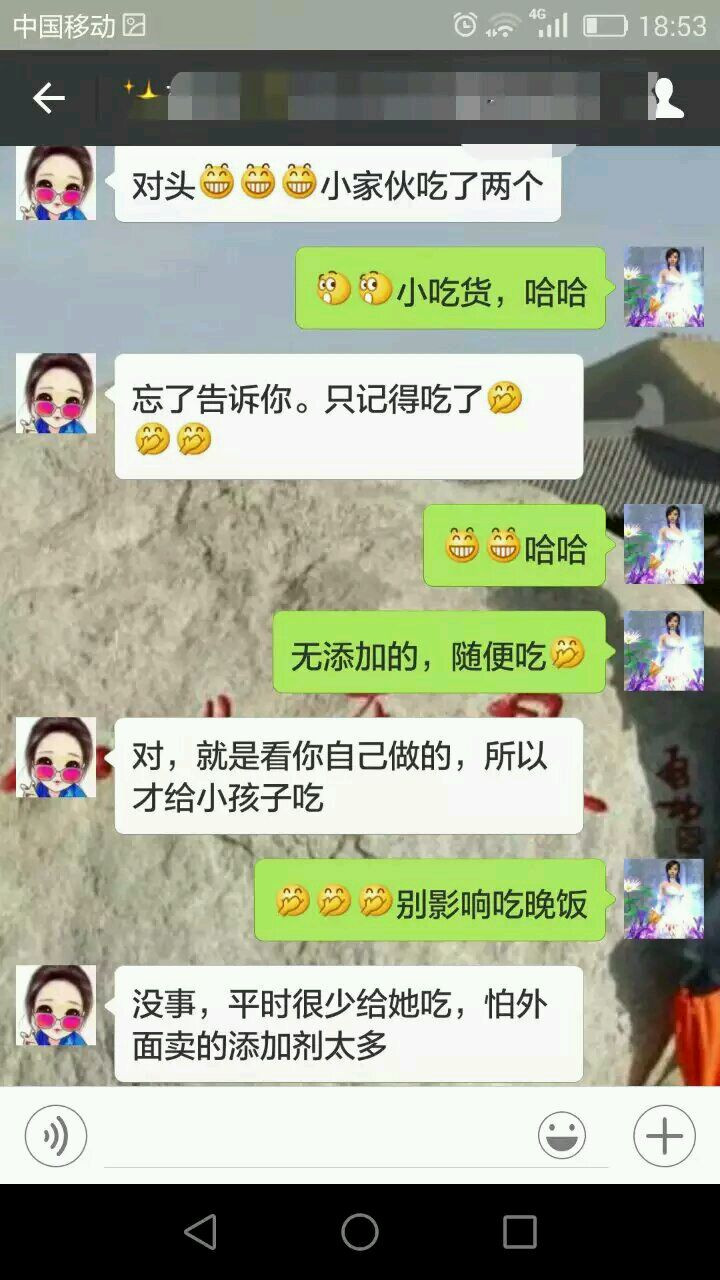Image resolution: width=720 pixels, height=1280 pixels.
Task: Tap the Android home button
Action: pyautogui.click(x=360, y=1232)
